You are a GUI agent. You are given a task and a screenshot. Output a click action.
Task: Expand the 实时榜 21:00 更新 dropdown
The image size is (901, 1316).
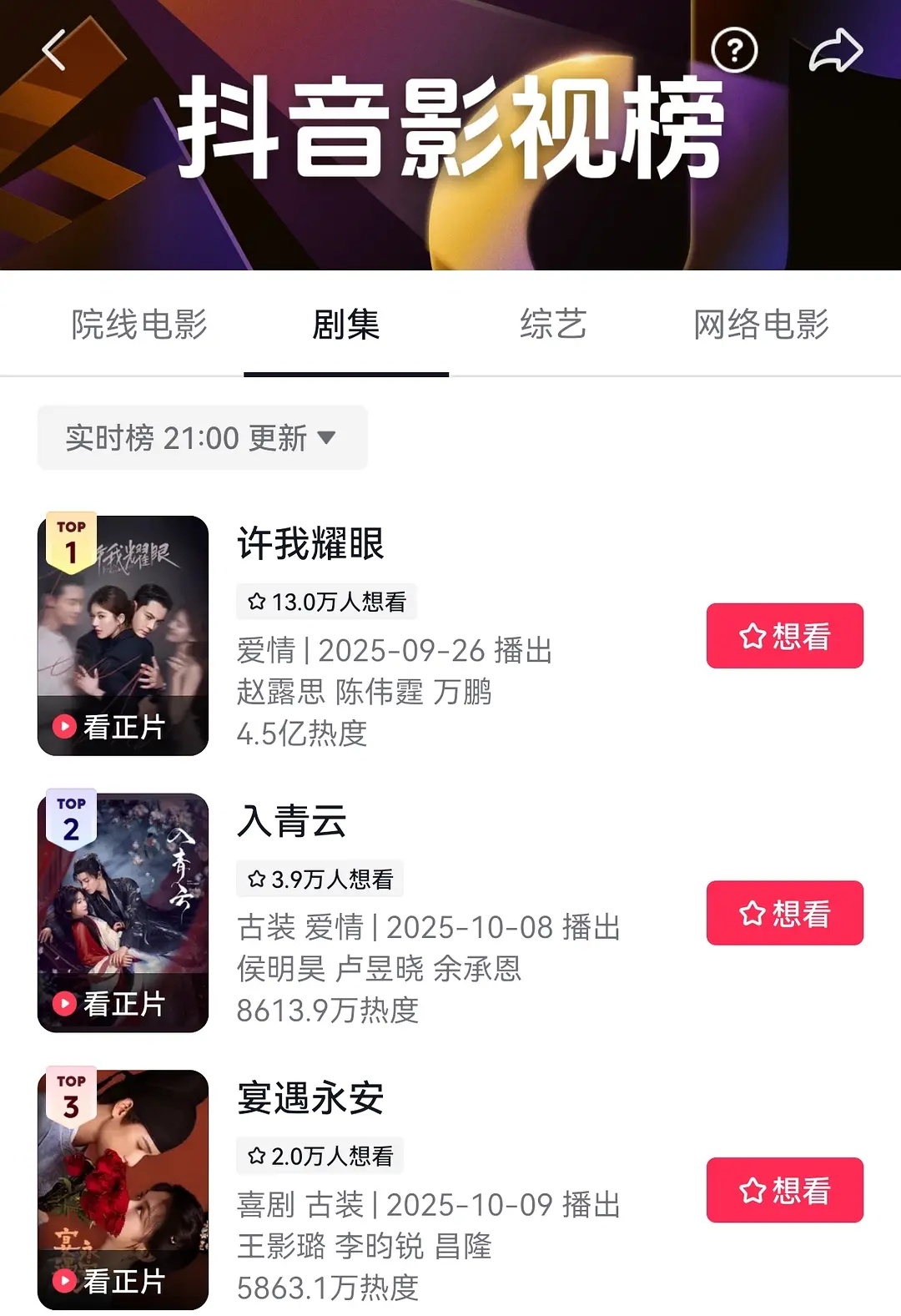click(202, 437)
